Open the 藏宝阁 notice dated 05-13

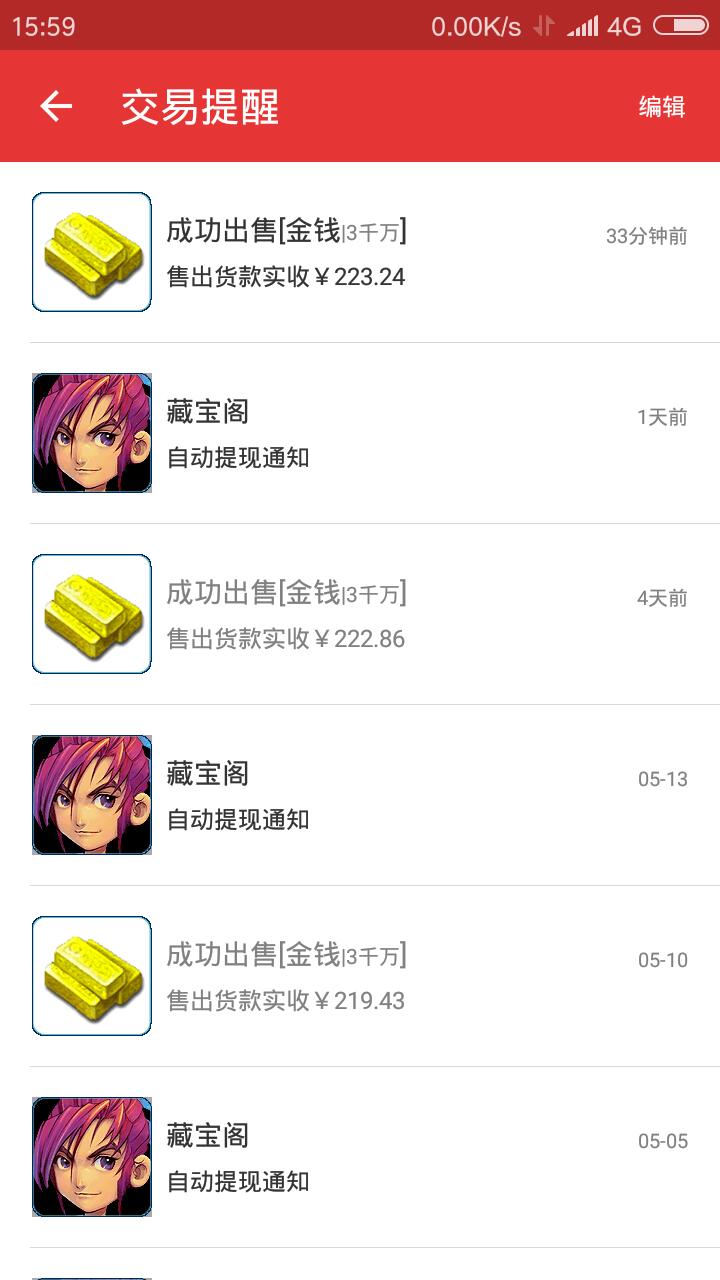click(360, 796)
